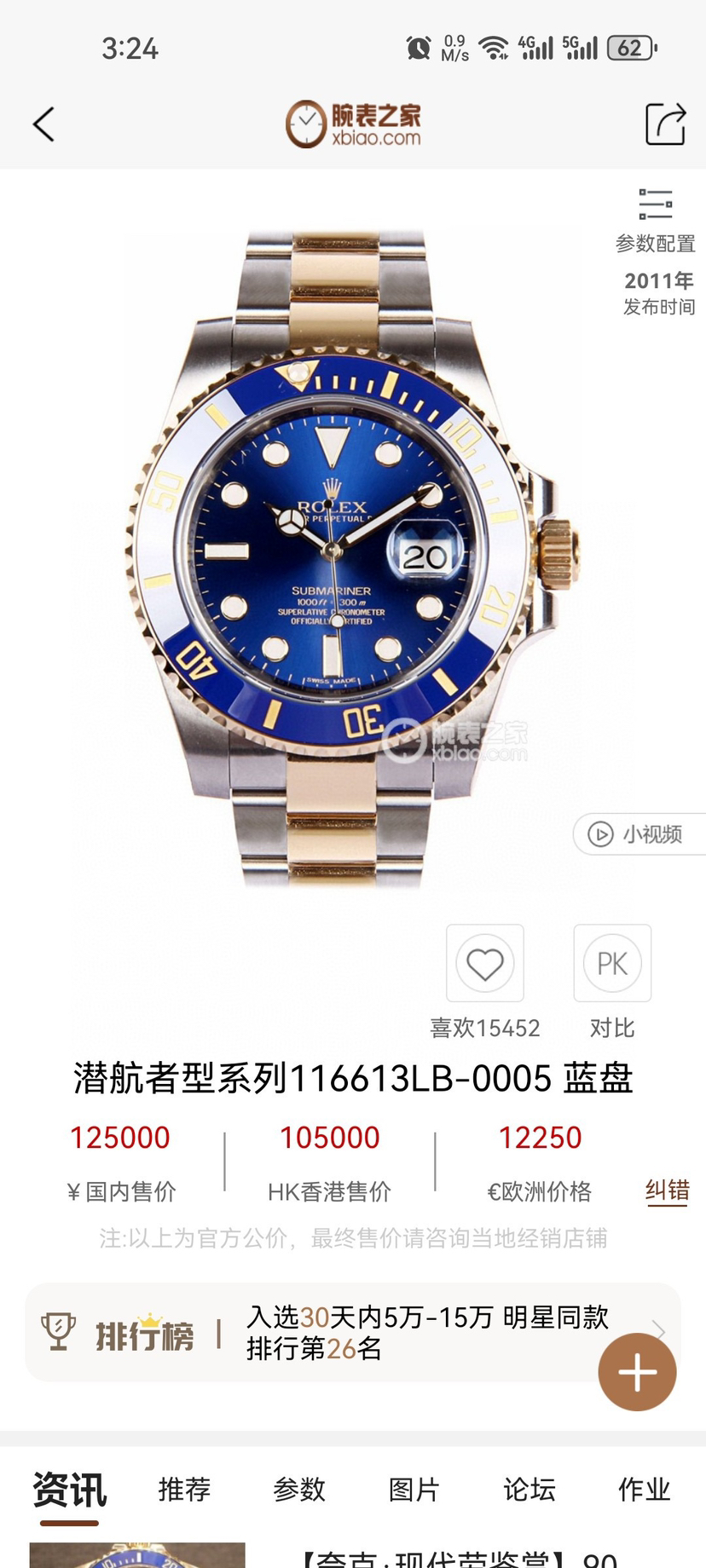View the Rolex Submariner main photo
Screen dimensions: 706x1568
(341, 554)
